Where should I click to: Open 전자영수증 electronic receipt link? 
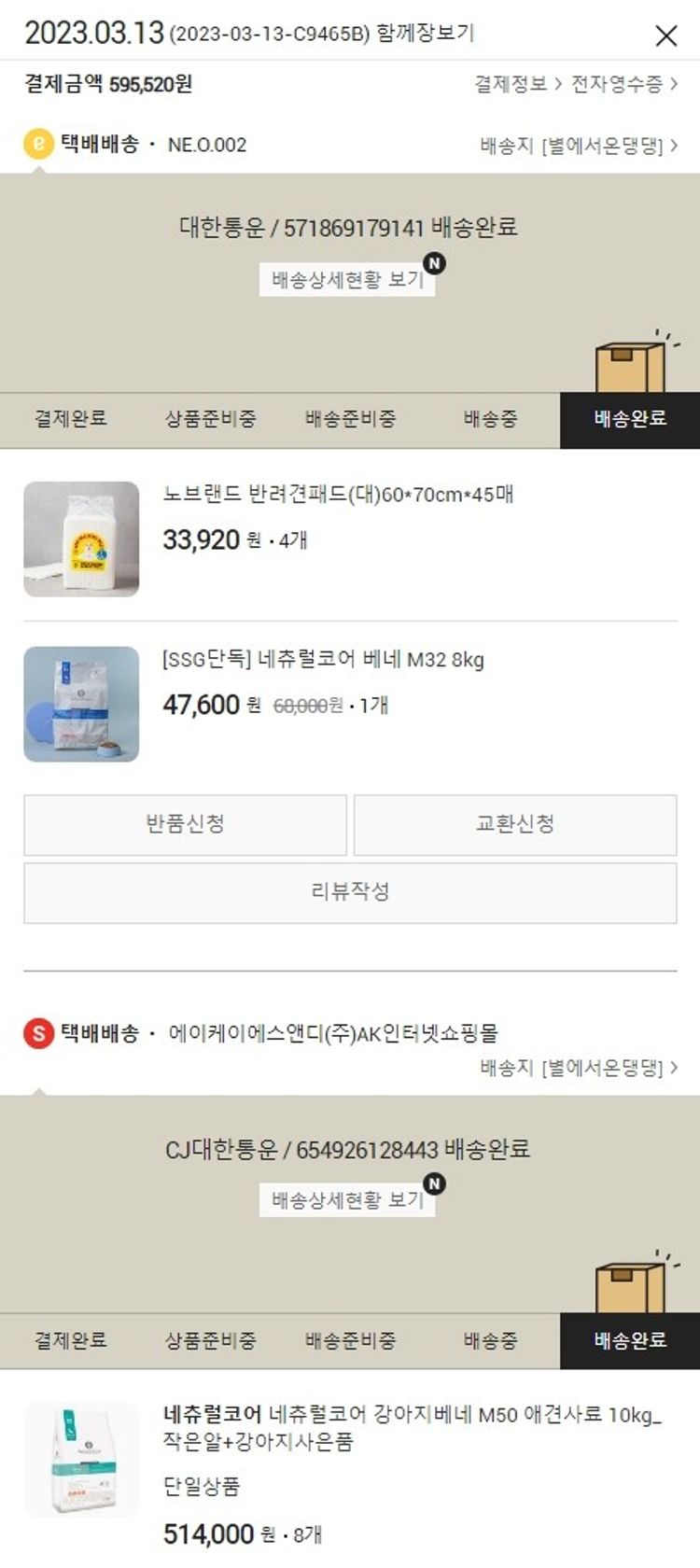[623, 84]
